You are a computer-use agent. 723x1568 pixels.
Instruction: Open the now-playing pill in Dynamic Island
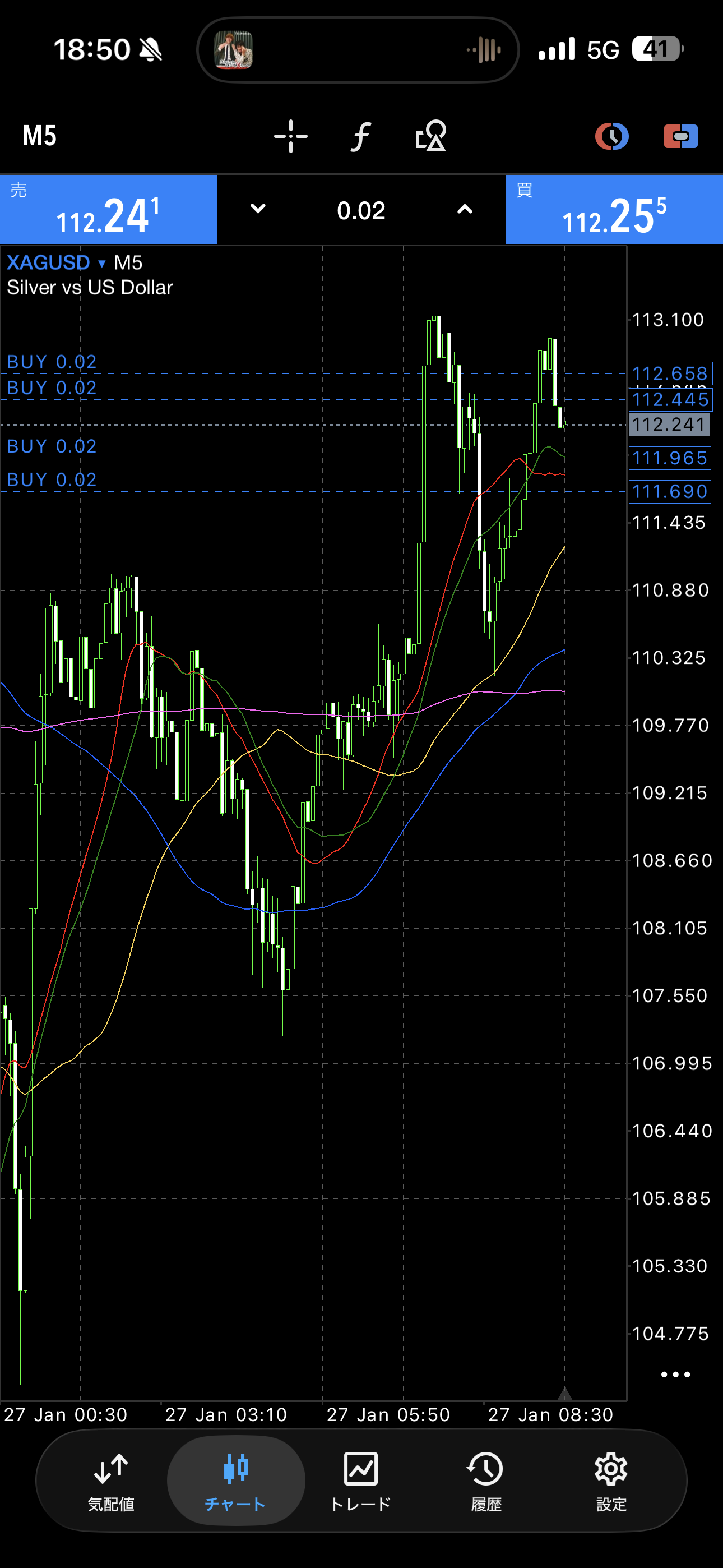[x=358, y=50]
